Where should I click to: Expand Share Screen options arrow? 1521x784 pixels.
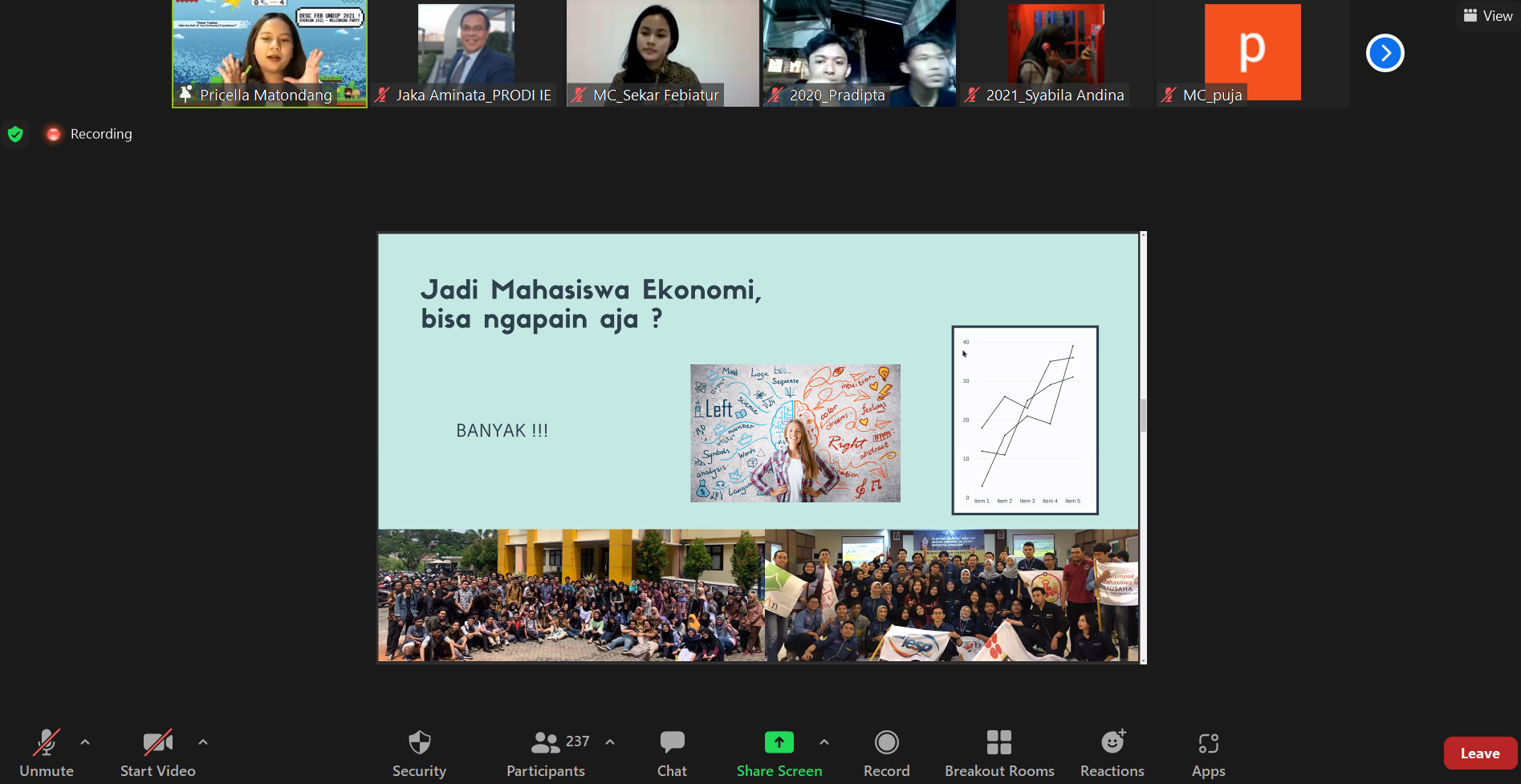point(824,742)
